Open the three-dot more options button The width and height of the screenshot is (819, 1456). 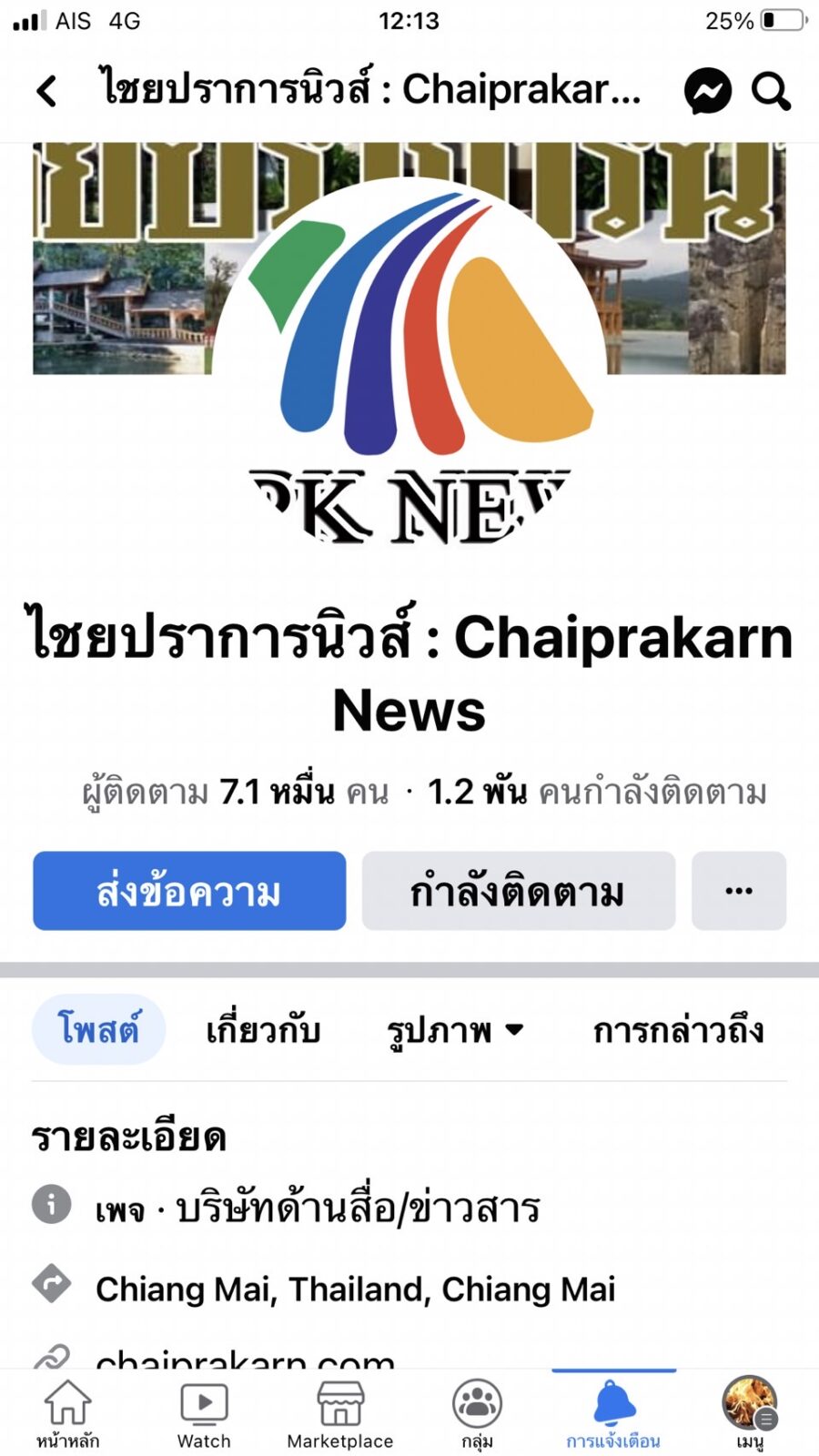pos(738,891)
